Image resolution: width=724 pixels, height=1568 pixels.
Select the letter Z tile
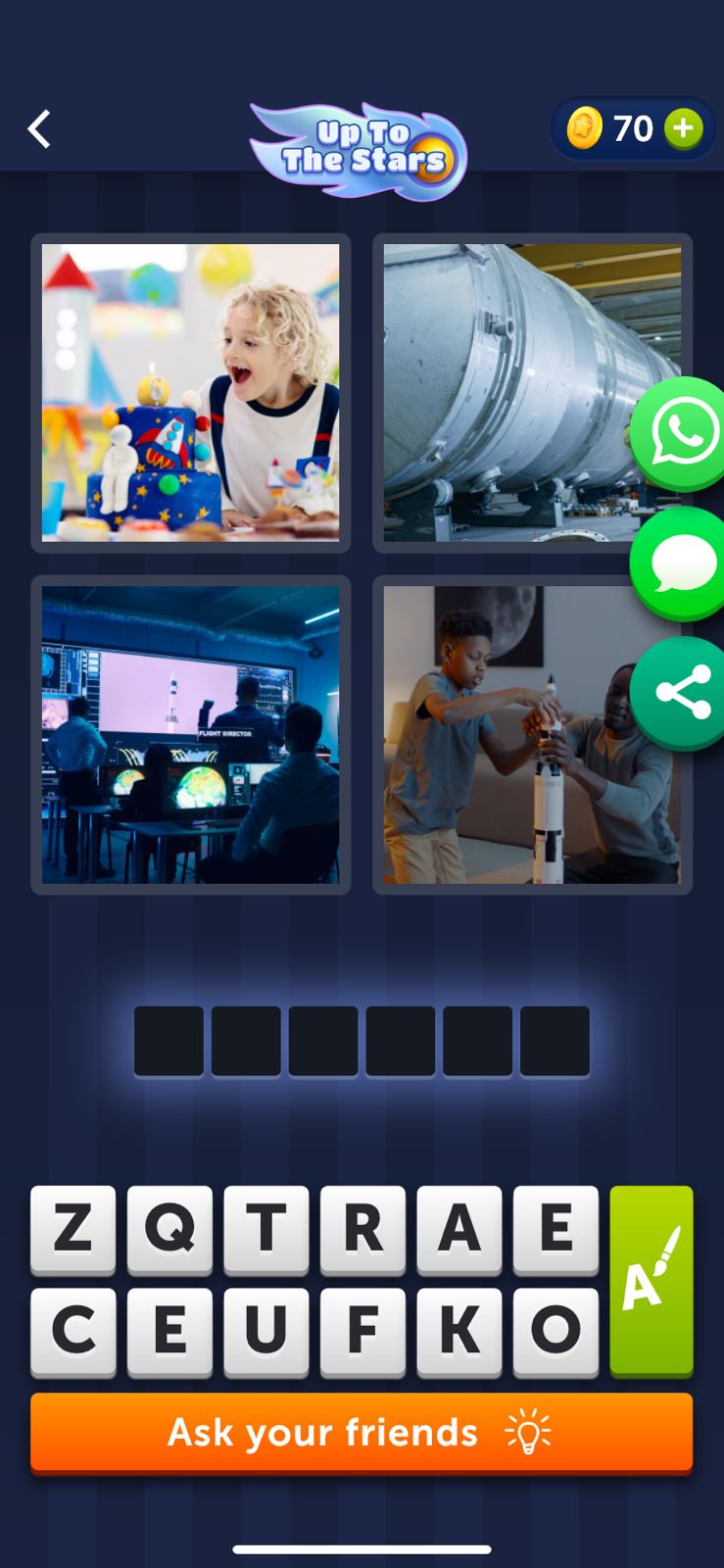pyautogui.click(x=72, y=1228)
